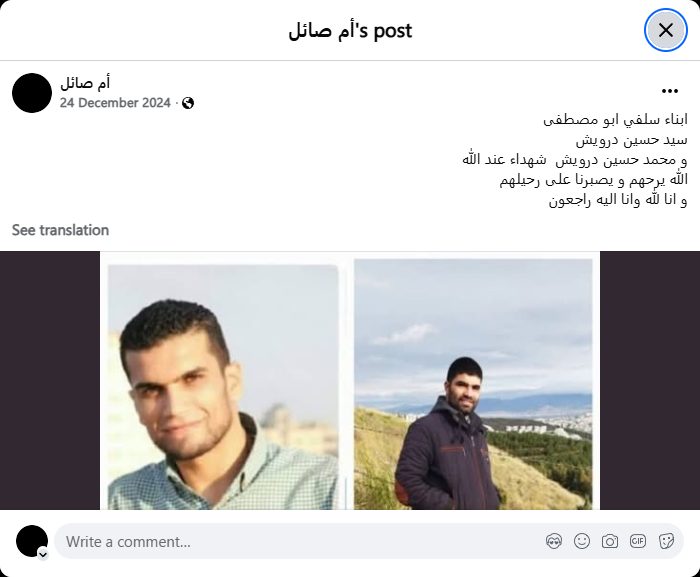This screenshot has height=577, width=700.
Task: Open the emoji picker for comment
Action: coord(582,542)
